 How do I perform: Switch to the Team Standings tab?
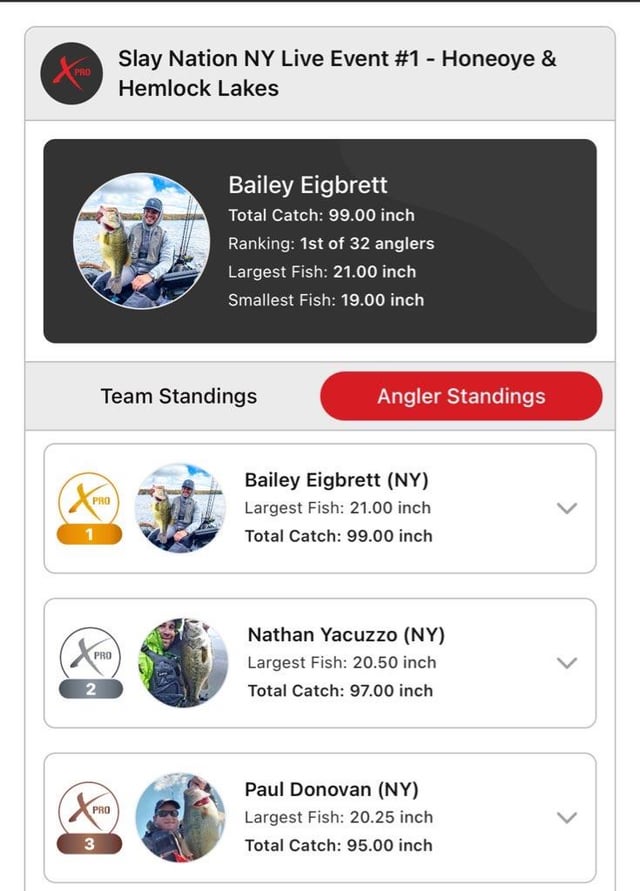(179, 396)
